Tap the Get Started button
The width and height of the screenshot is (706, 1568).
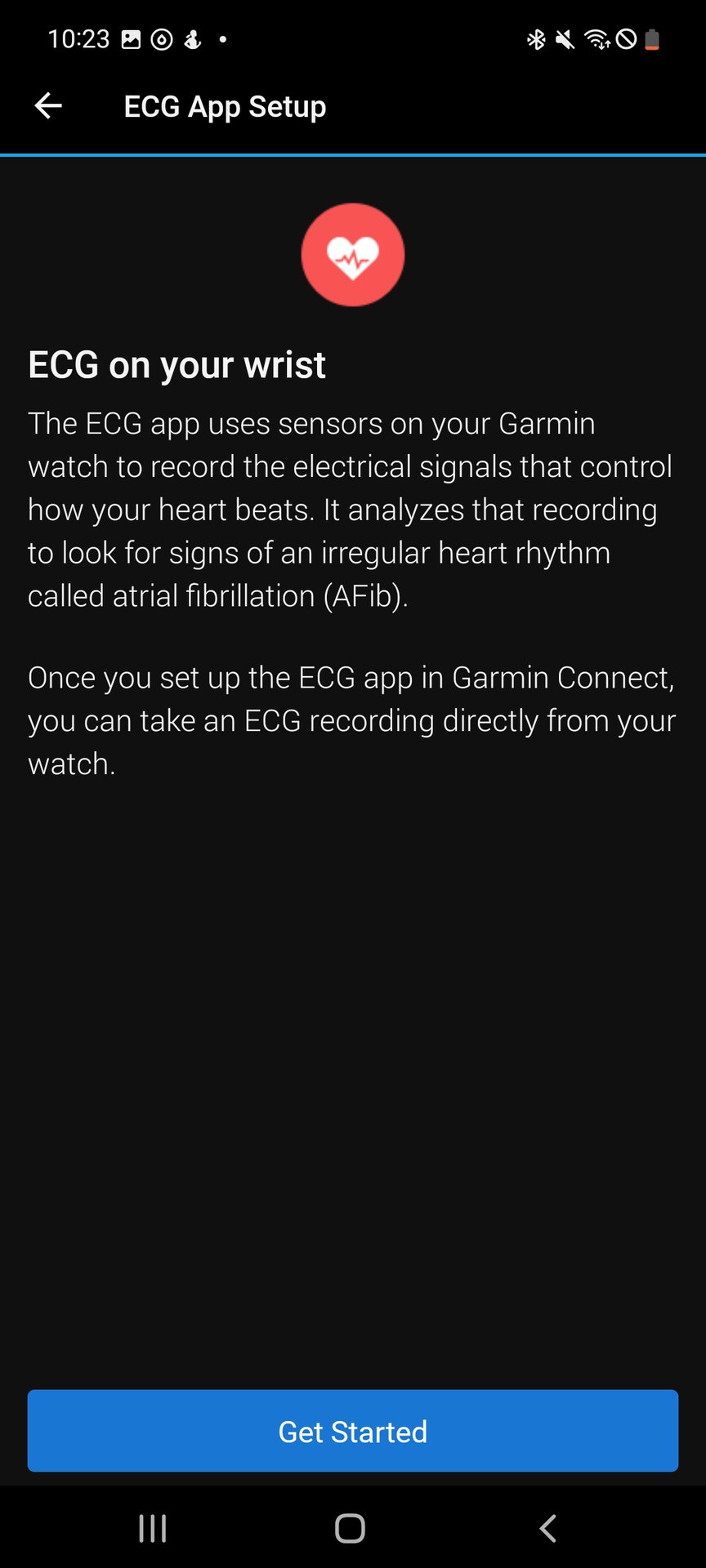(x=353, y=1431)
